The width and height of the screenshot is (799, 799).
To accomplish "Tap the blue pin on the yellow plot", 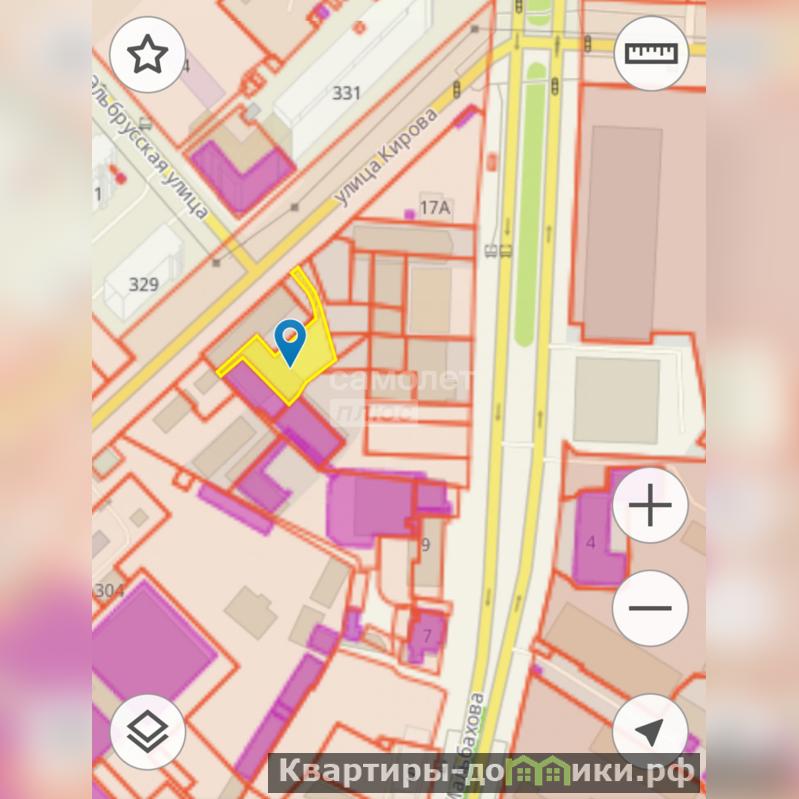I will point(289,341).
